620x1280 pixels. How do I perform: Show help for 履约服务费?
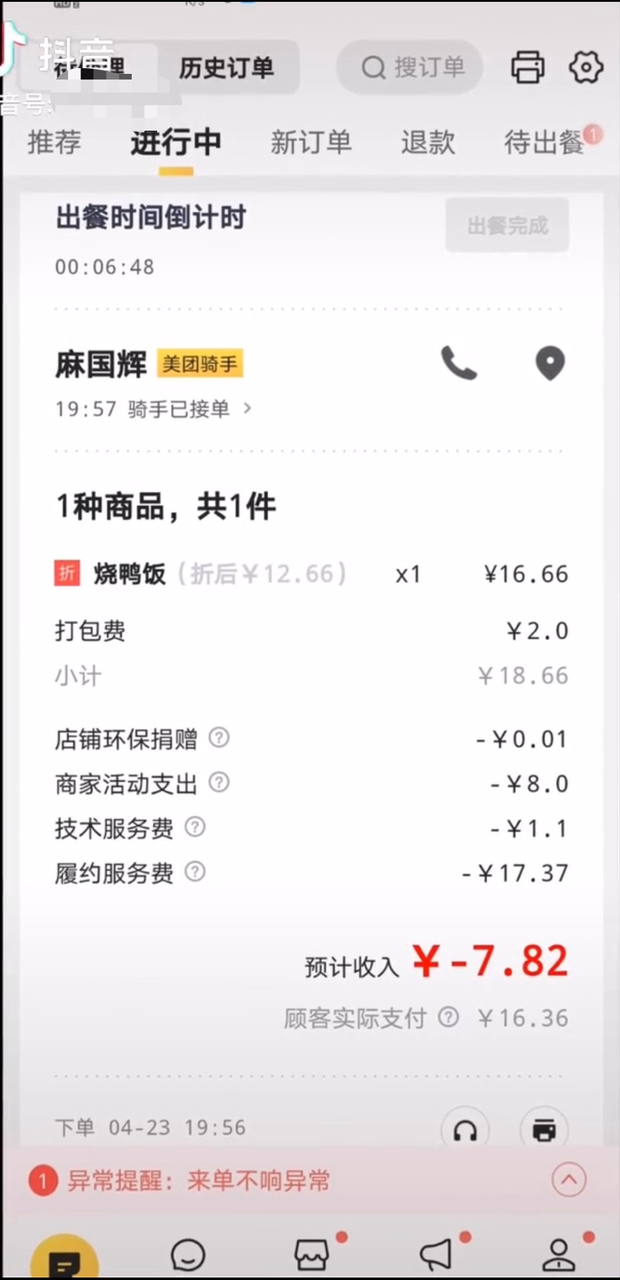coord(196,871)
